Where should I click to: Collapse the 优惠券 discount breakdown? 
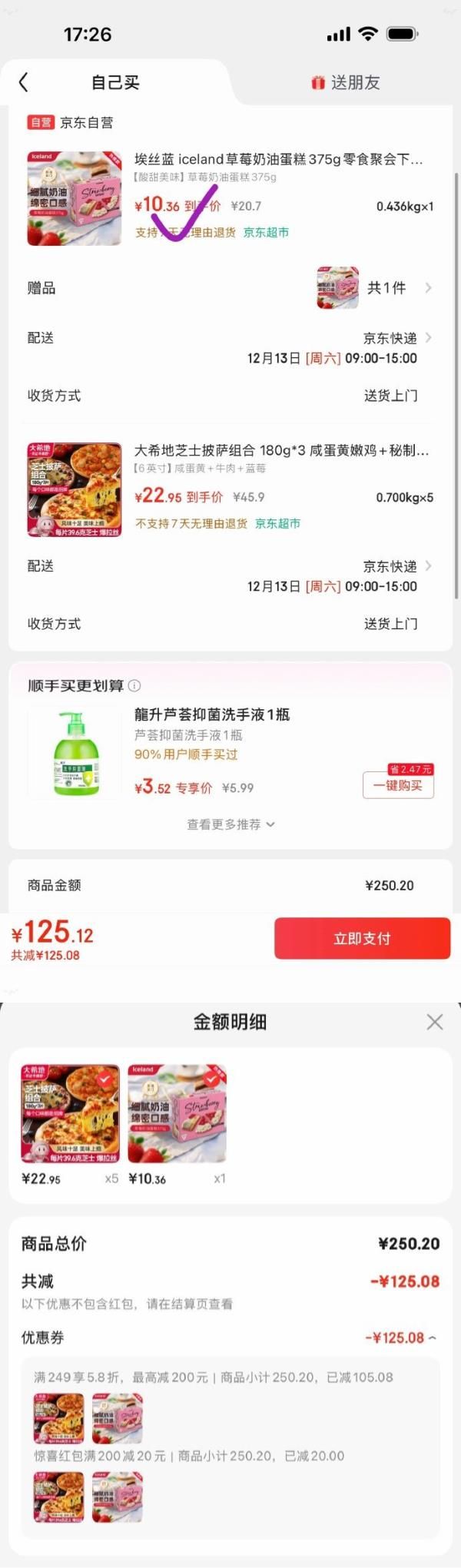point(400,1338)
